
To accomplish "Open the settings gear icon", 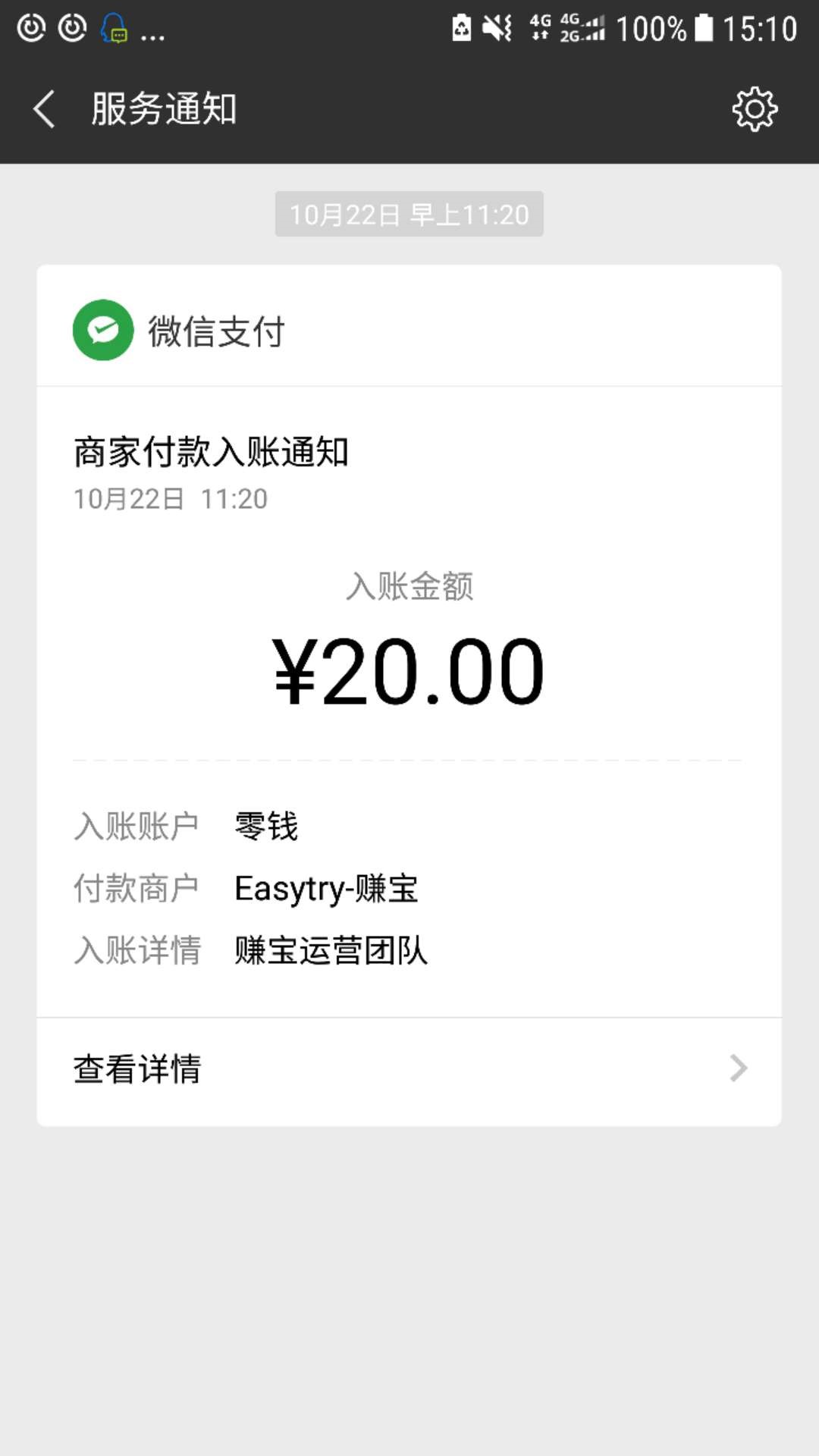I will [x=755, y=109].
